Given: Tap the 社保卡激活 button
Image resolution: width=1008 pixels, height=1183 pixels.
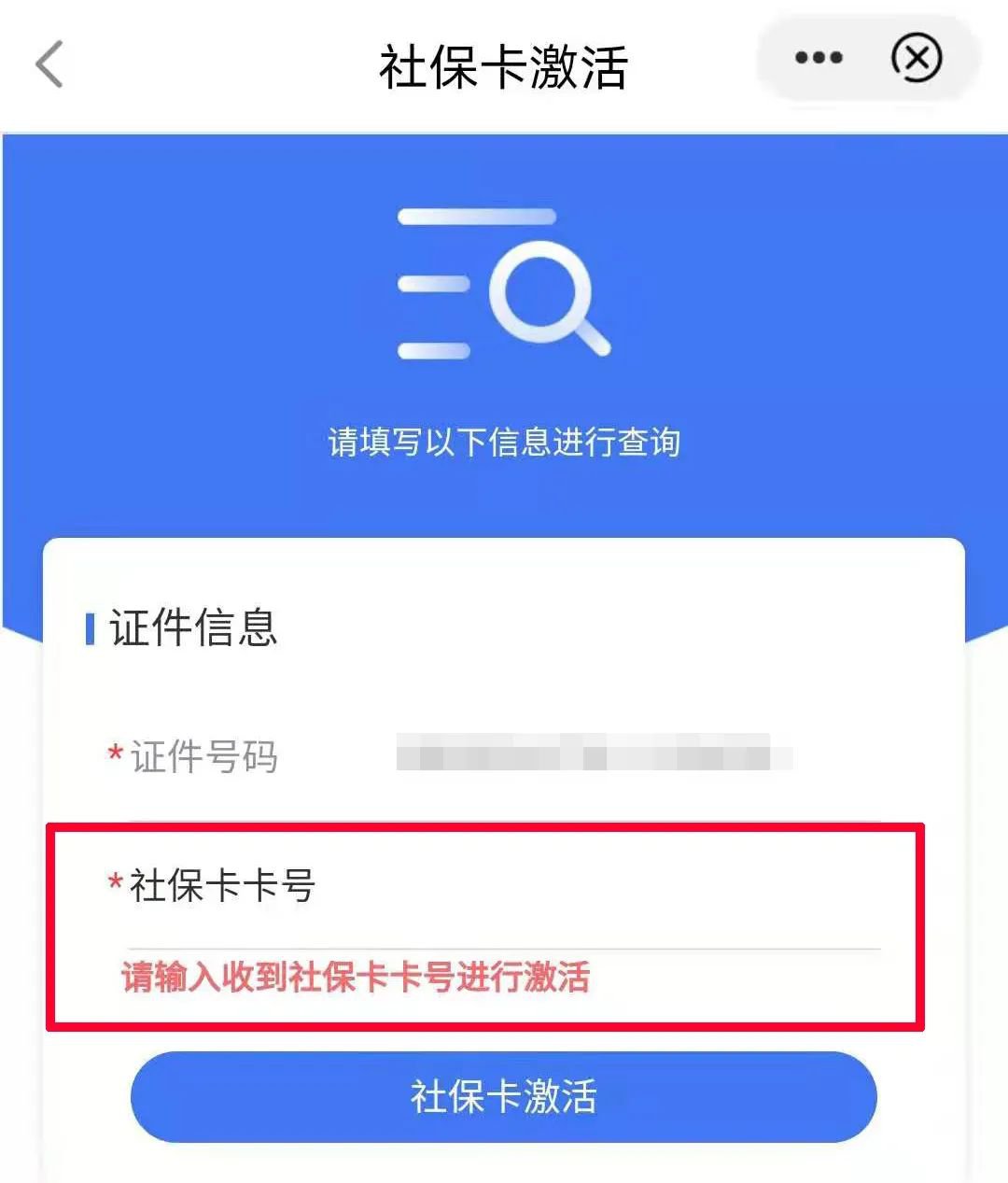Looking at the screenshot, I should click(x=503, y=1096).
